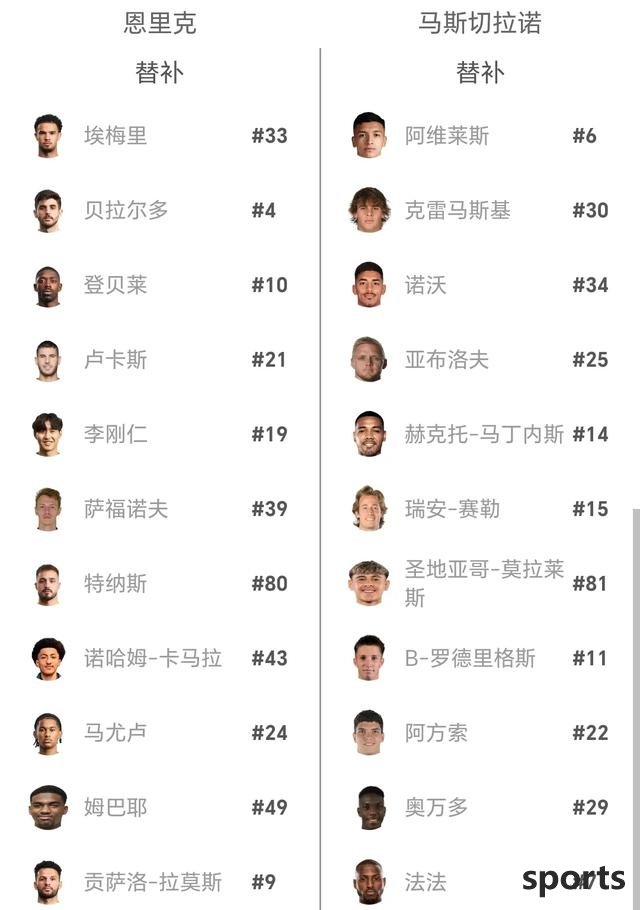Image resolution: width=640 pixels, height=910 pixels.
Task: Select 诺哈姆-卡马拉 from substitutes
Action: (152, 658)
